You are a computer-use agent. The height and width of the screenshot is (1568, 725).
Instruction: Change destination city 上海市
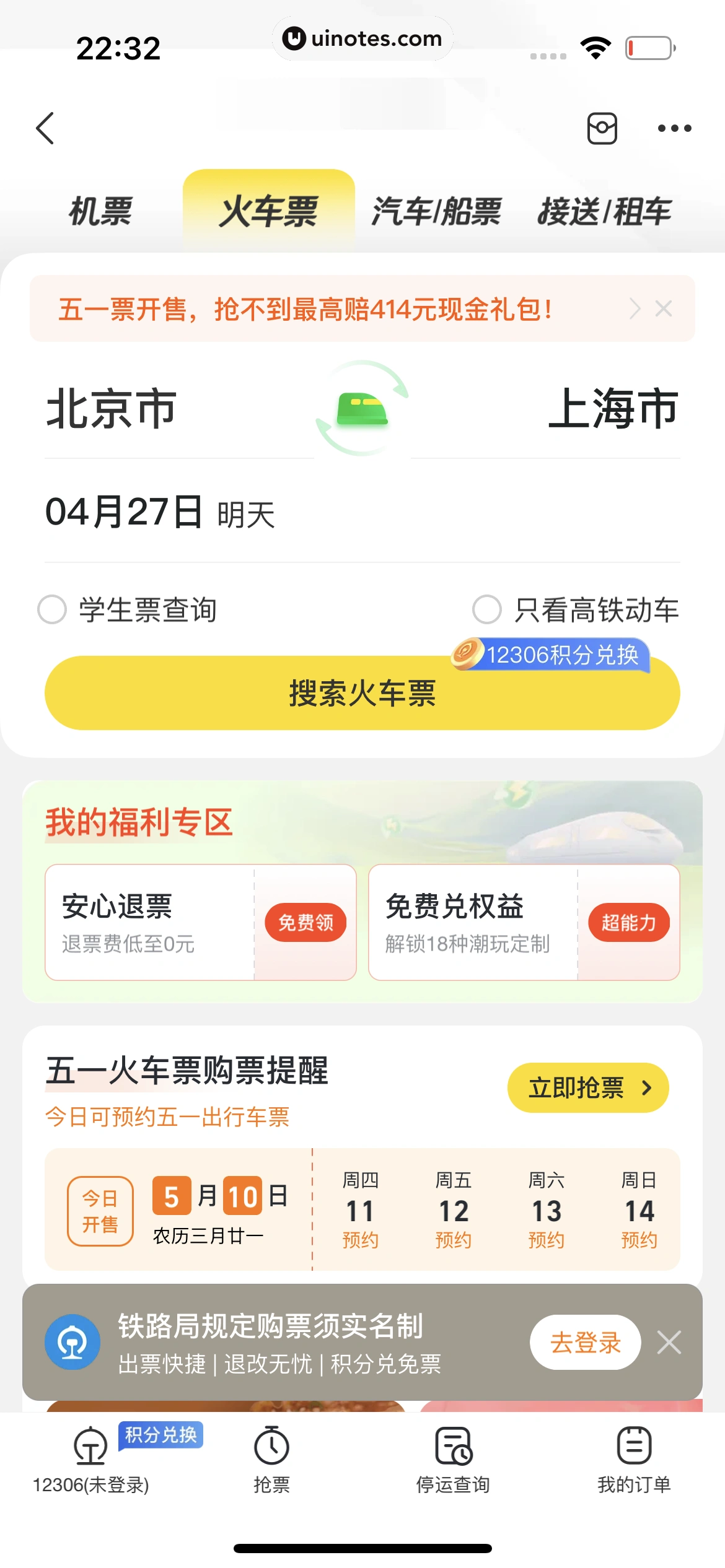tap(613, 409)
